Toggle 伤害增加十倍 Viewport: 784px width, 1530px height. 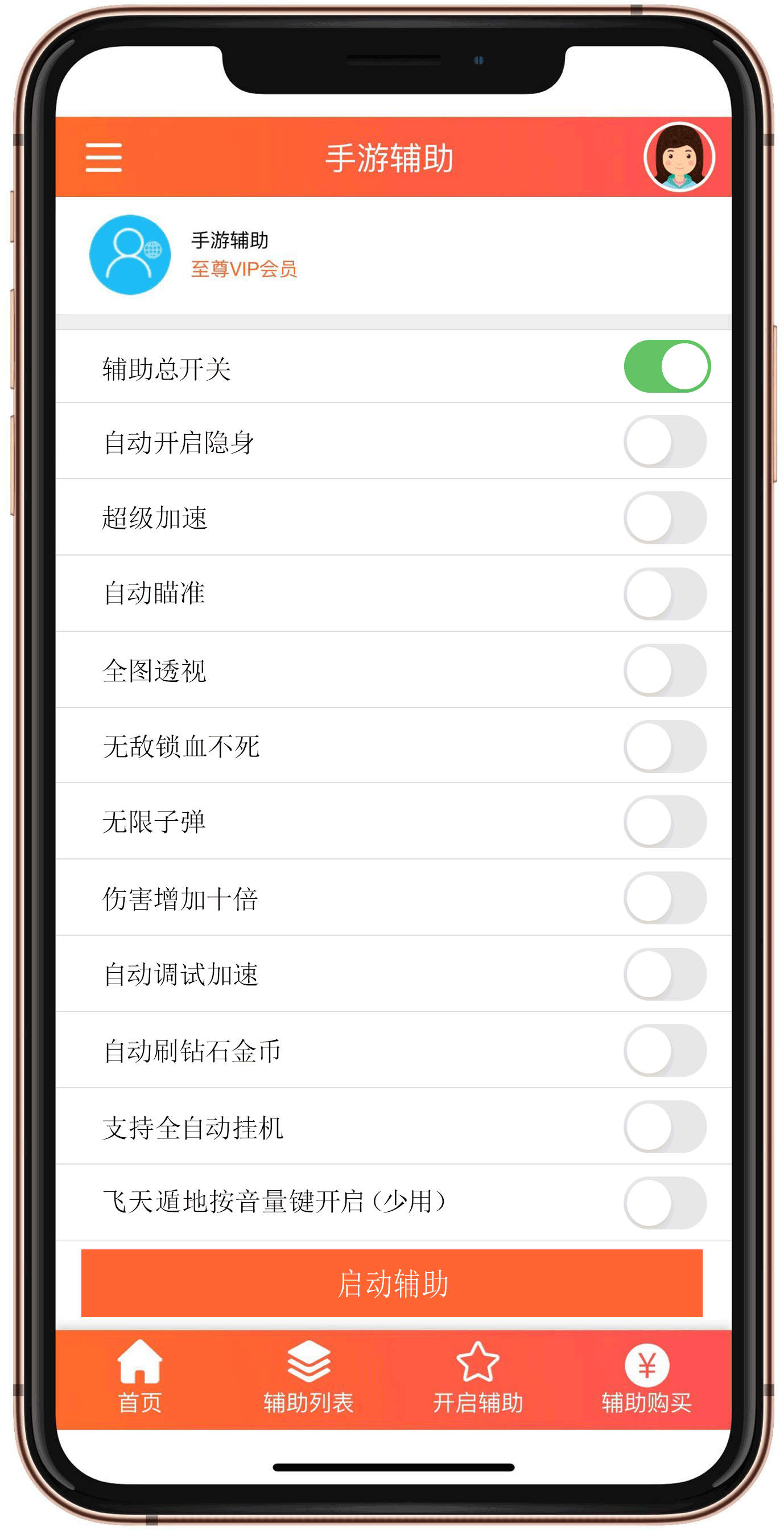click(665, 898)
